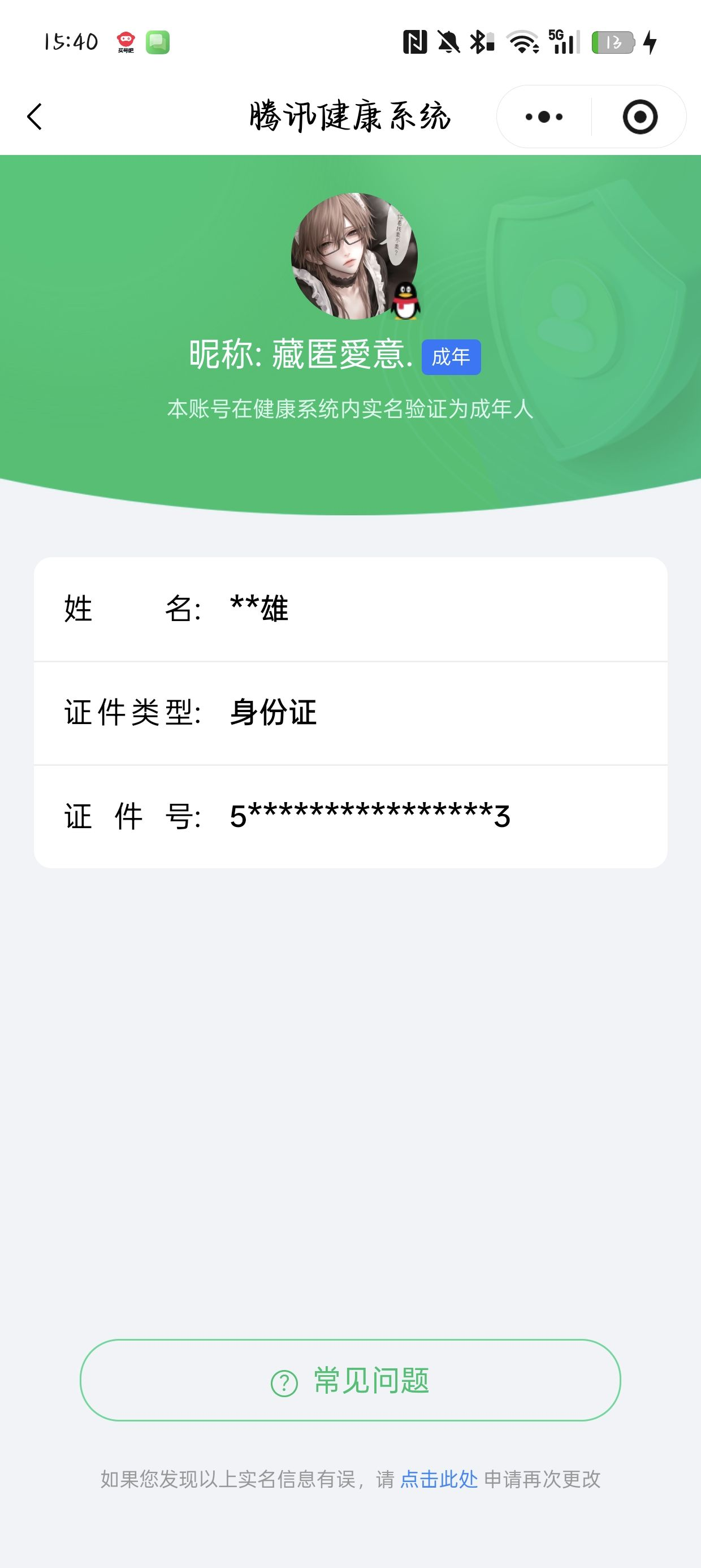Viewport: 701px width, 1568px height.
Task: Tap the 买号吧 icon in the status bar
Action: [126, 42]
